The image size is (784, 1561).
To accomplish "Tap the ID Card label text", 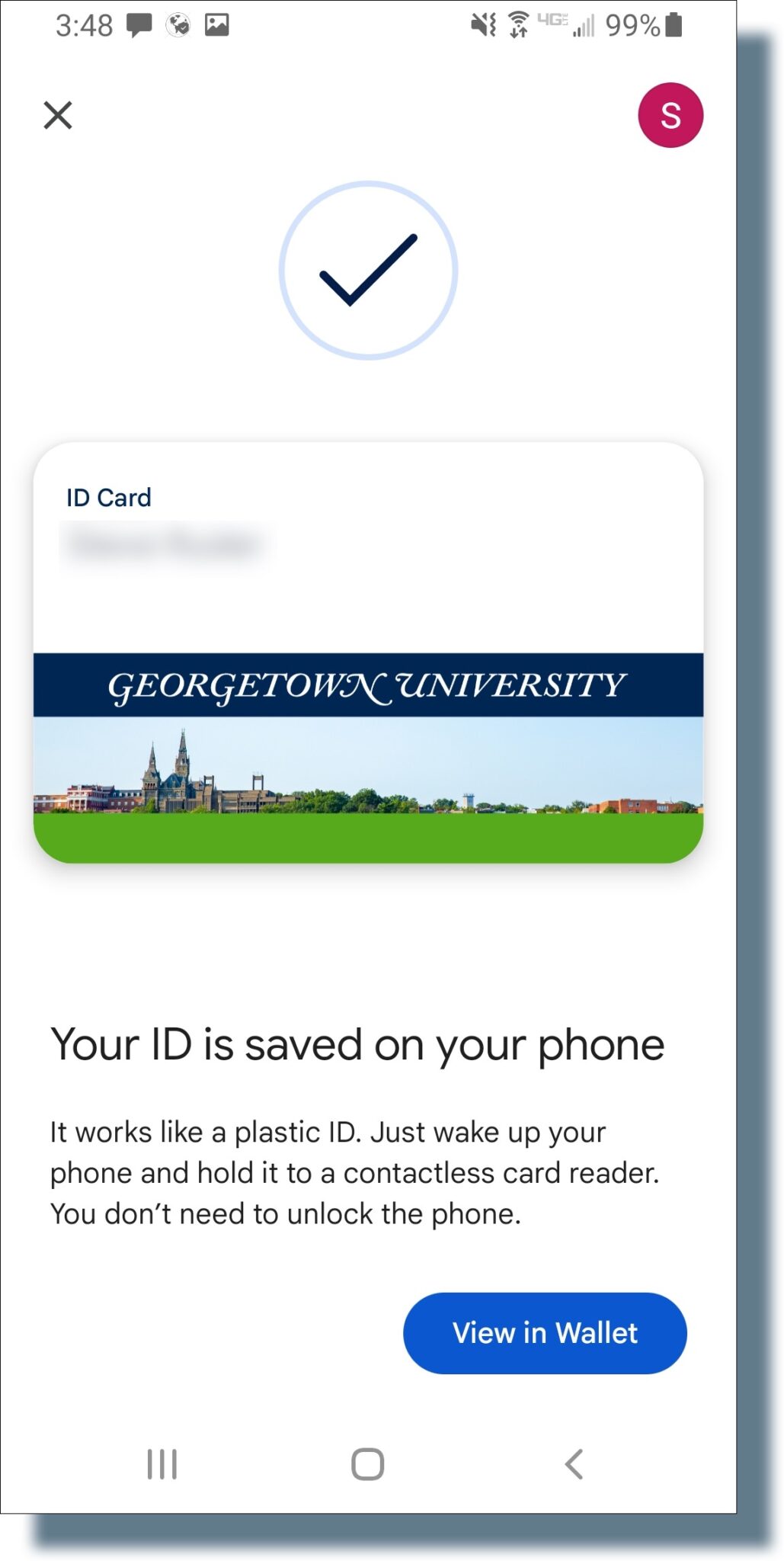I will [107, 497].
